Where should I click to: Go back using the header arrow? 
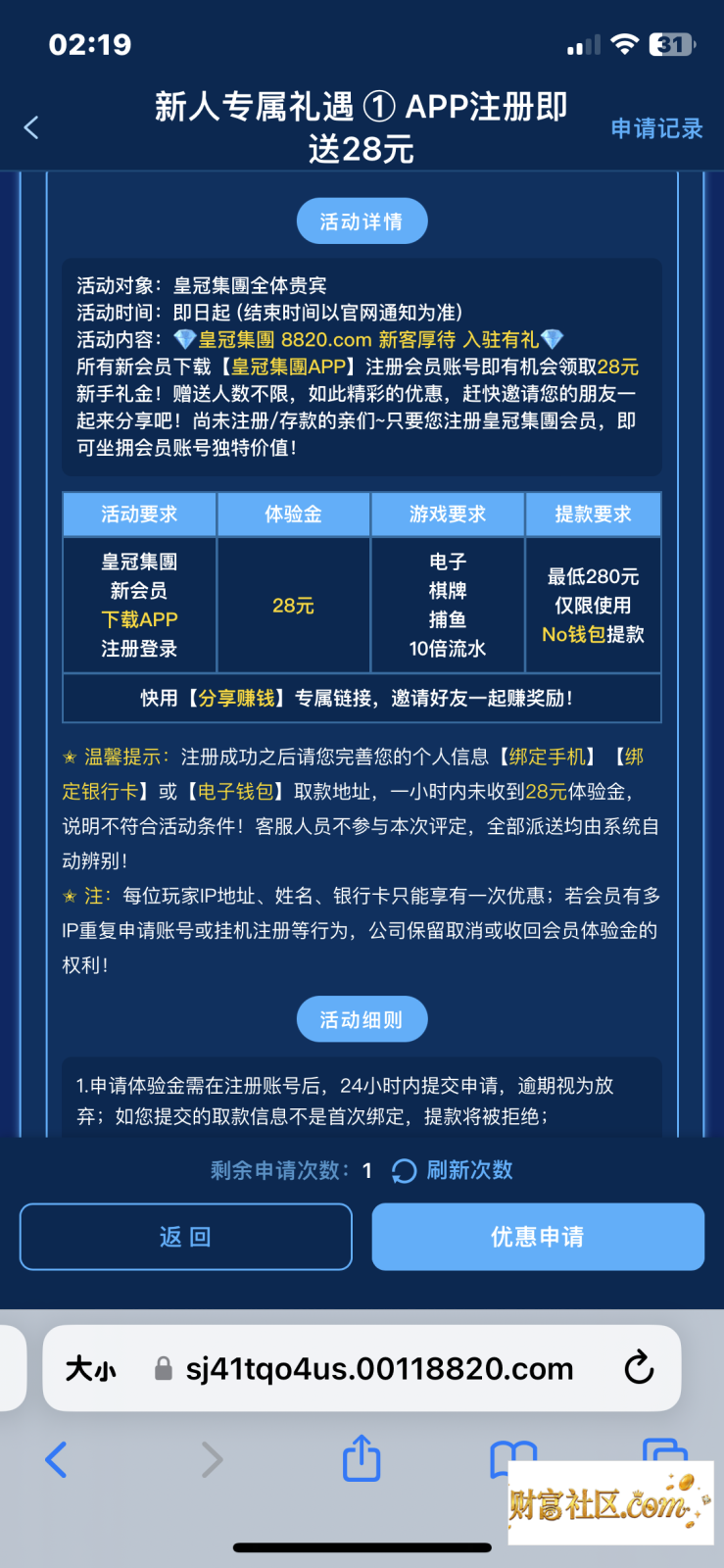point(31,127)
